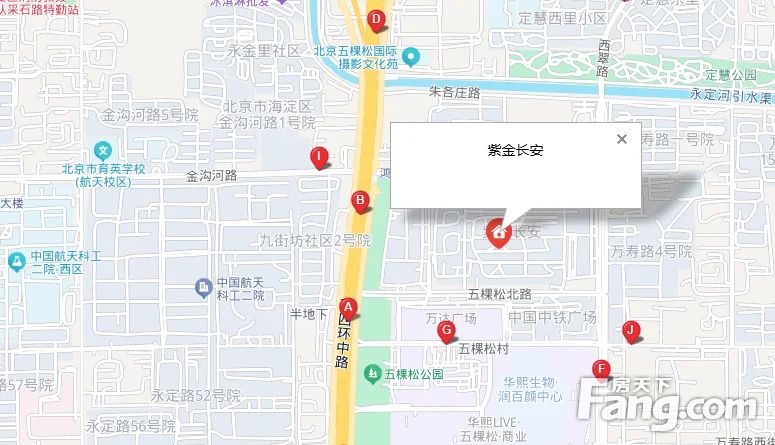Open map marker D

coord(376,18)
